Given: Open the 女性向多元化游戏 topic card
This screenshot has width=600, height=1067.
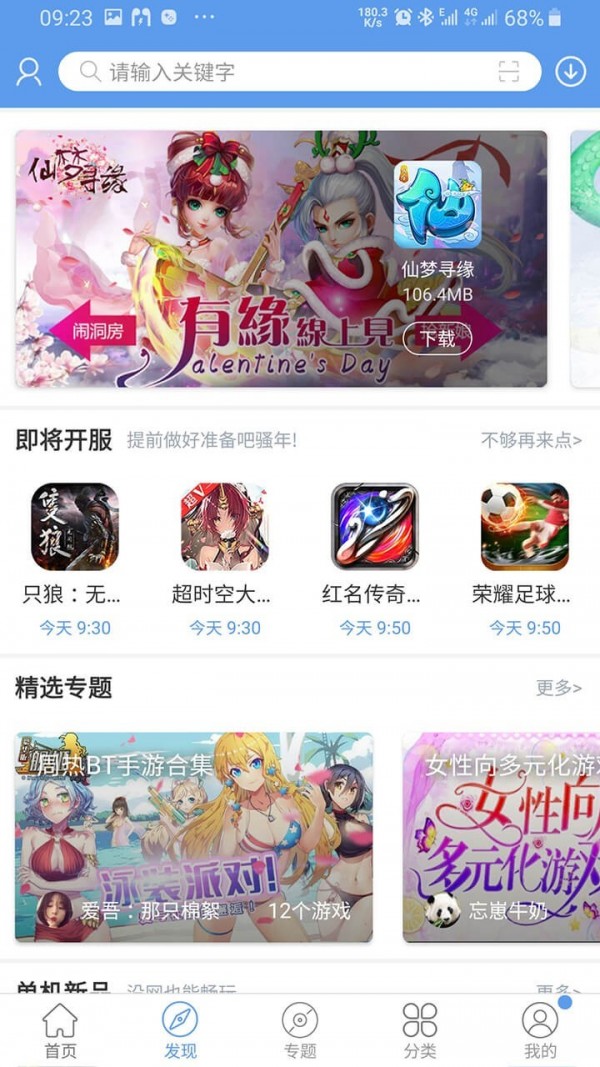Looking at the screenshot, I should pyautogui.click(x=500, y=836).
